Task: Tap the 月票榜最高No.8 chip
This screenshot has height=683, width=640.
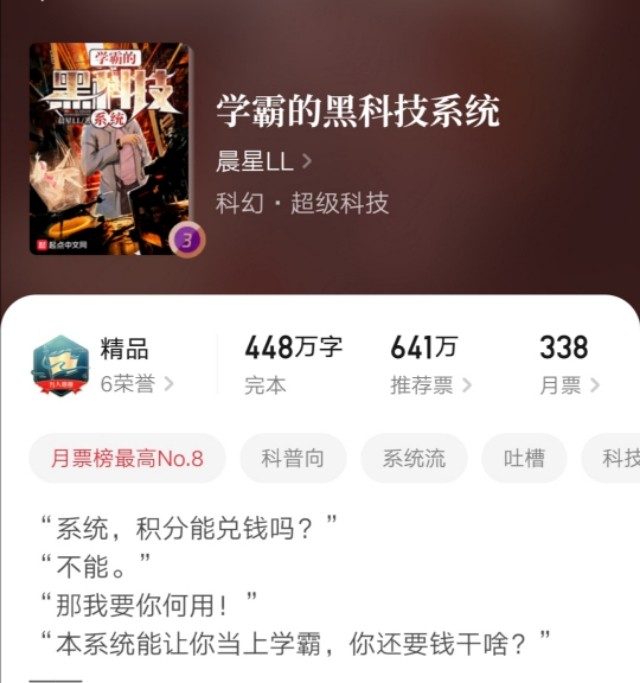Action: [x=127, y=459]
